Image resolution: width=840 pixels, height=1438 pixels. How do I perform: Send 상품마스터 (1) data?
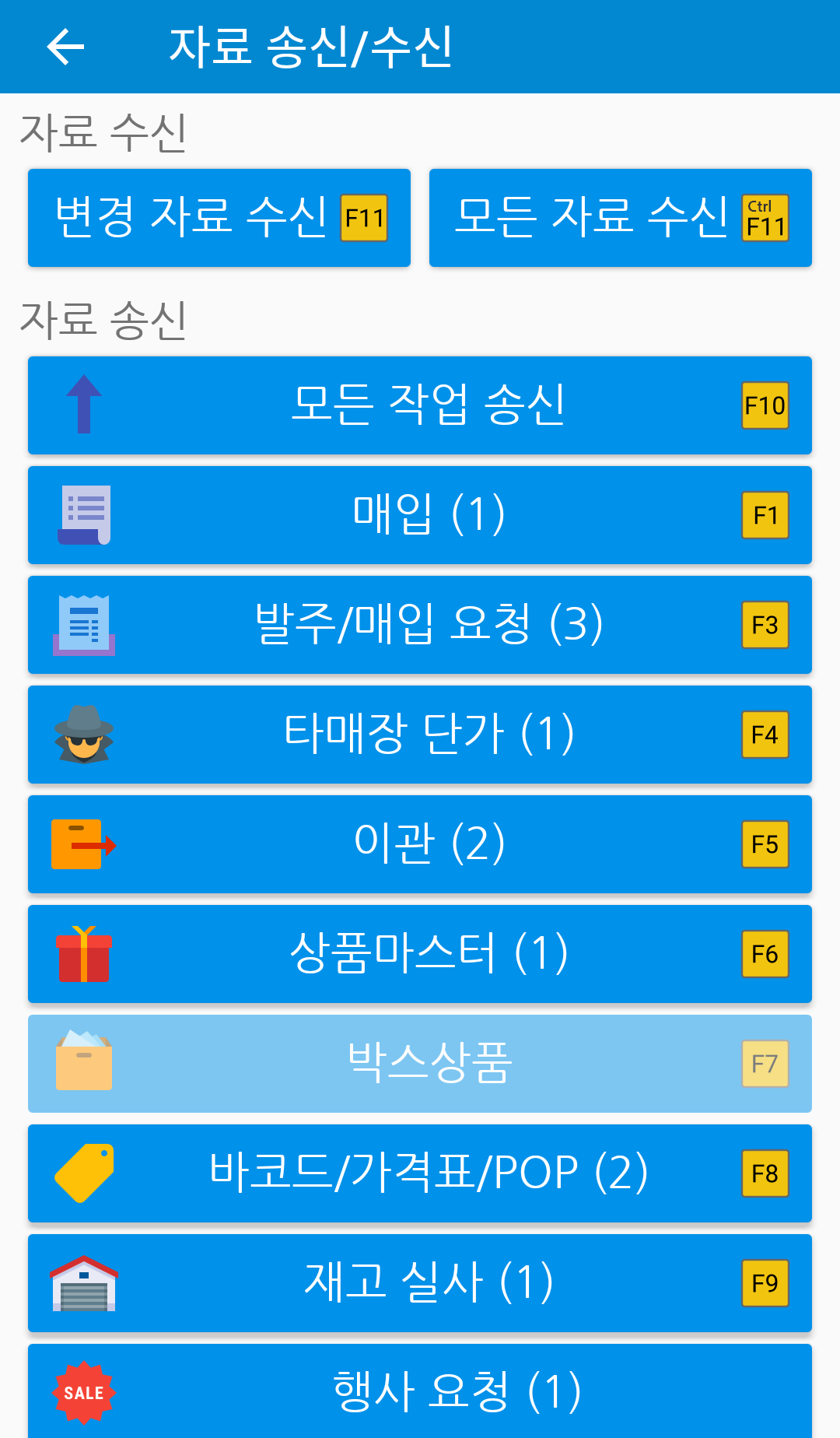[420, 954]
